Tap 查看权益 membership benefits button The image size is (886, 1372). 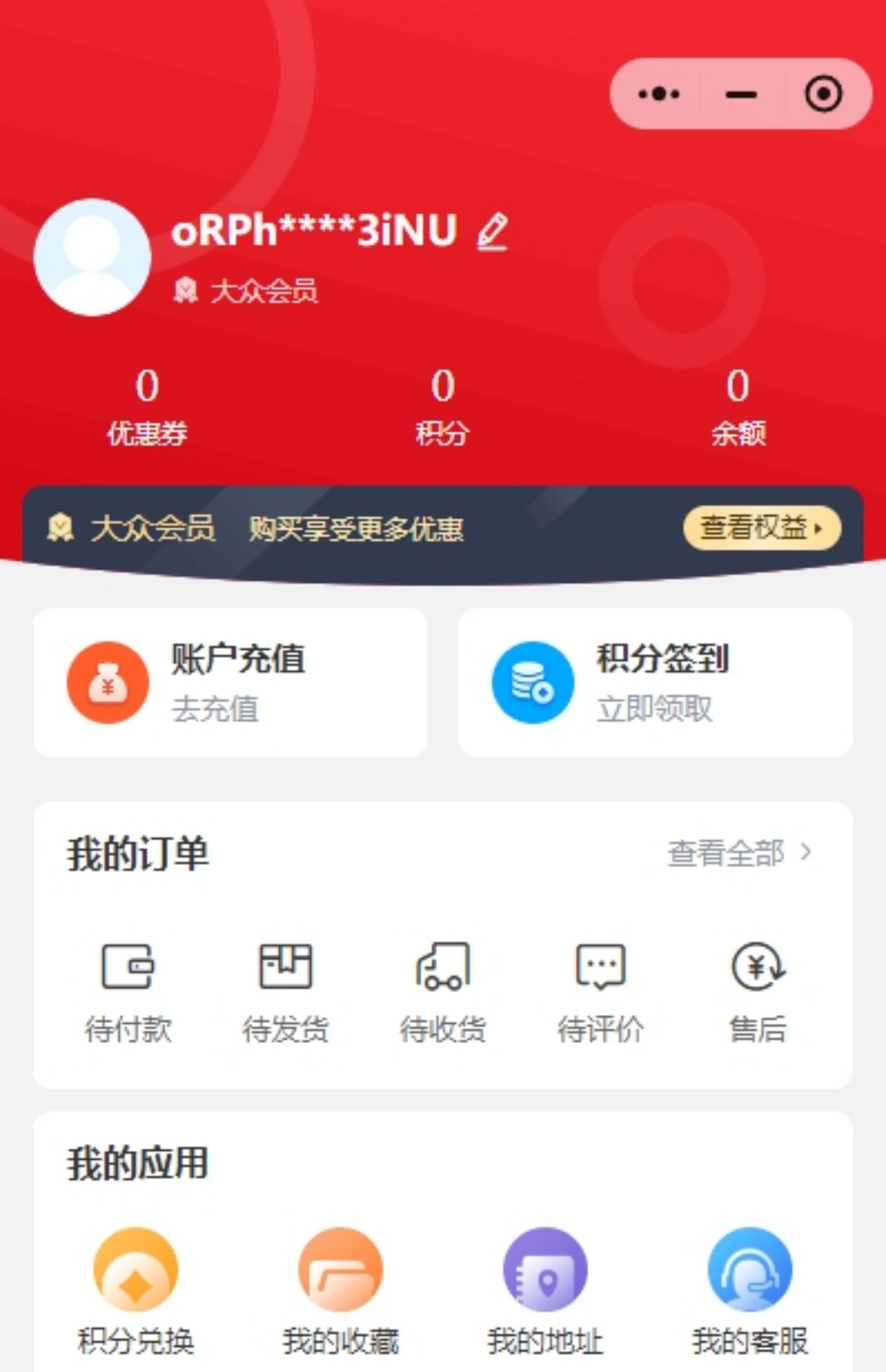point(761,527)
